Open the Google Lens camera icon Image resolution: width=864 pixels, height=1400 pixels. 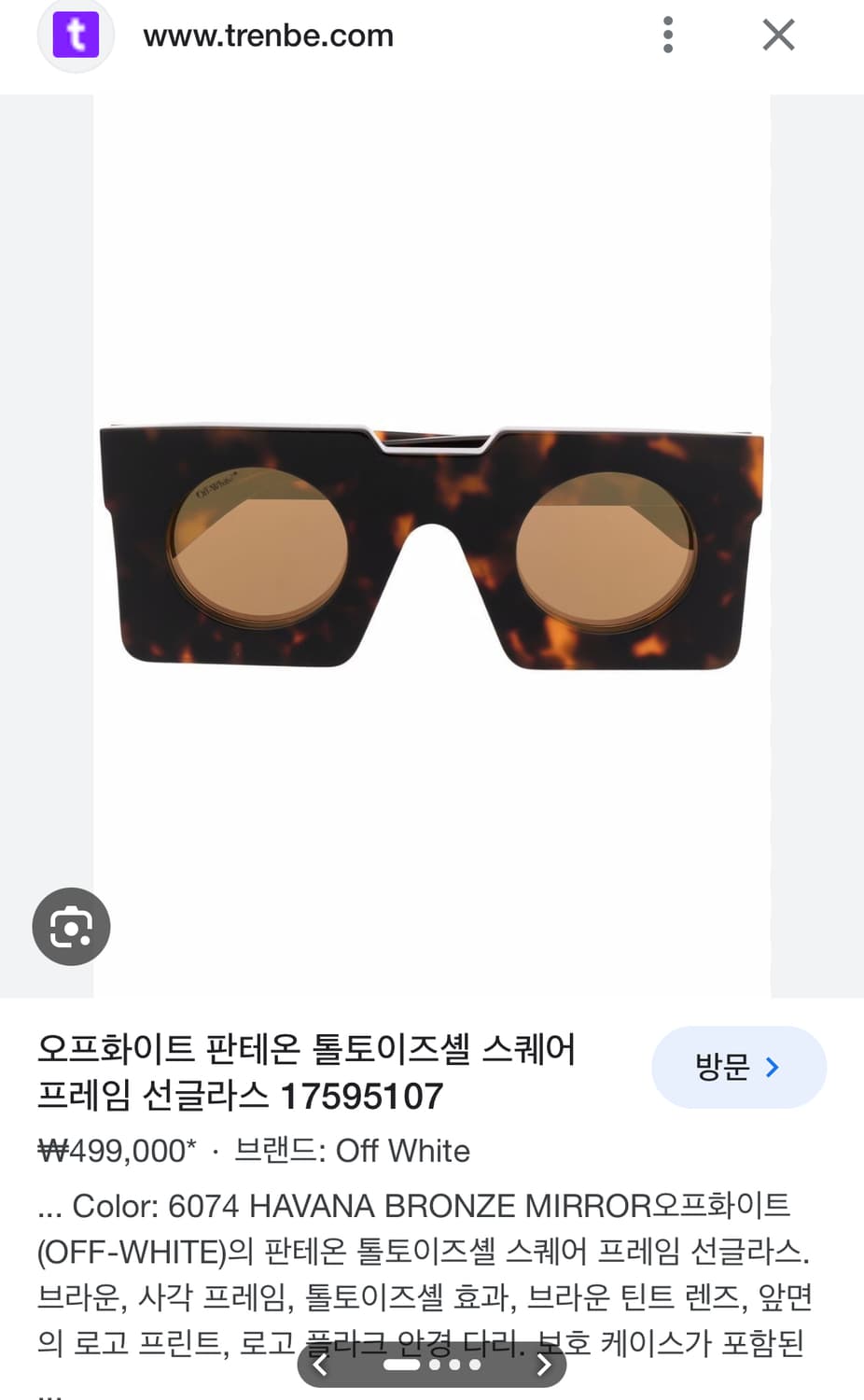coord(72,926)
